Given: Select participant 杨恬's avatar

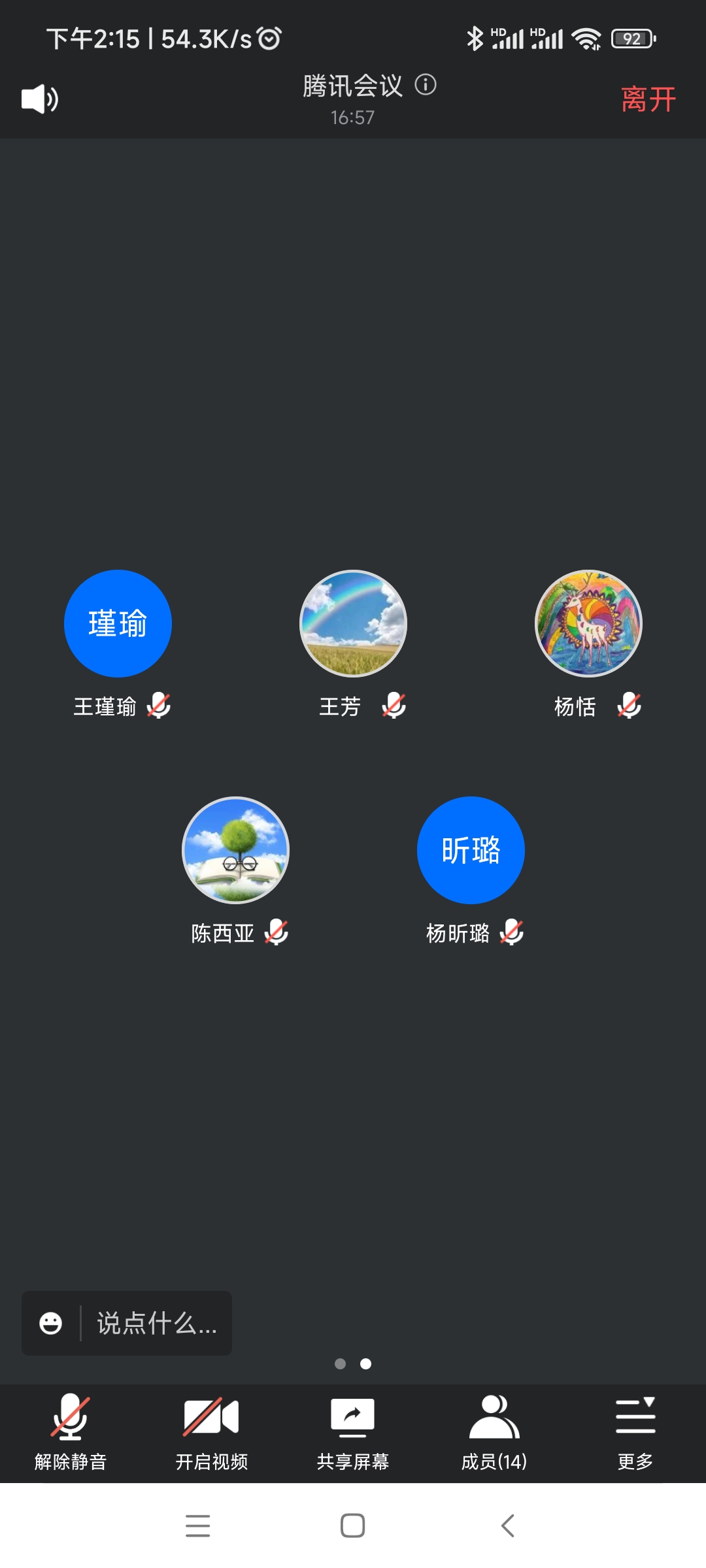Looking at the screenshot, I should (x=588, y=623).
